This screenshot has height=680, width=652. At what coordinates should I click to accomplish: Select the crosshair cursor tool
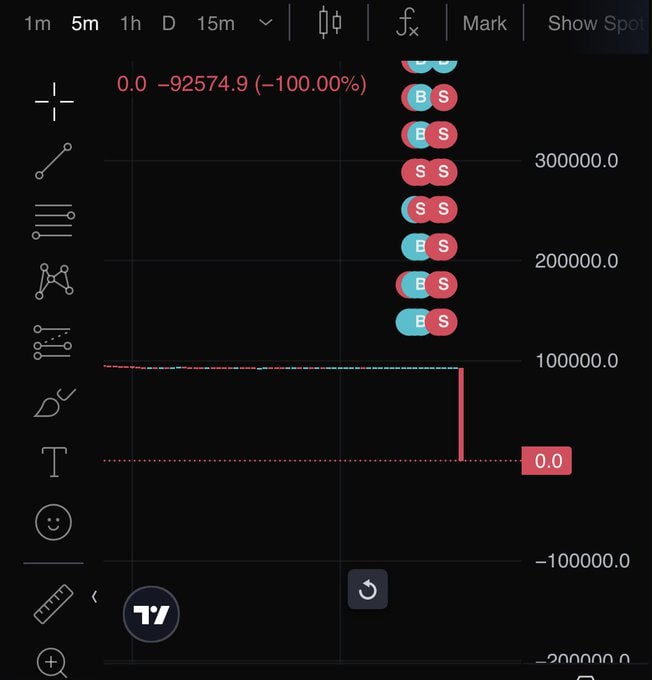click(54, 102)
